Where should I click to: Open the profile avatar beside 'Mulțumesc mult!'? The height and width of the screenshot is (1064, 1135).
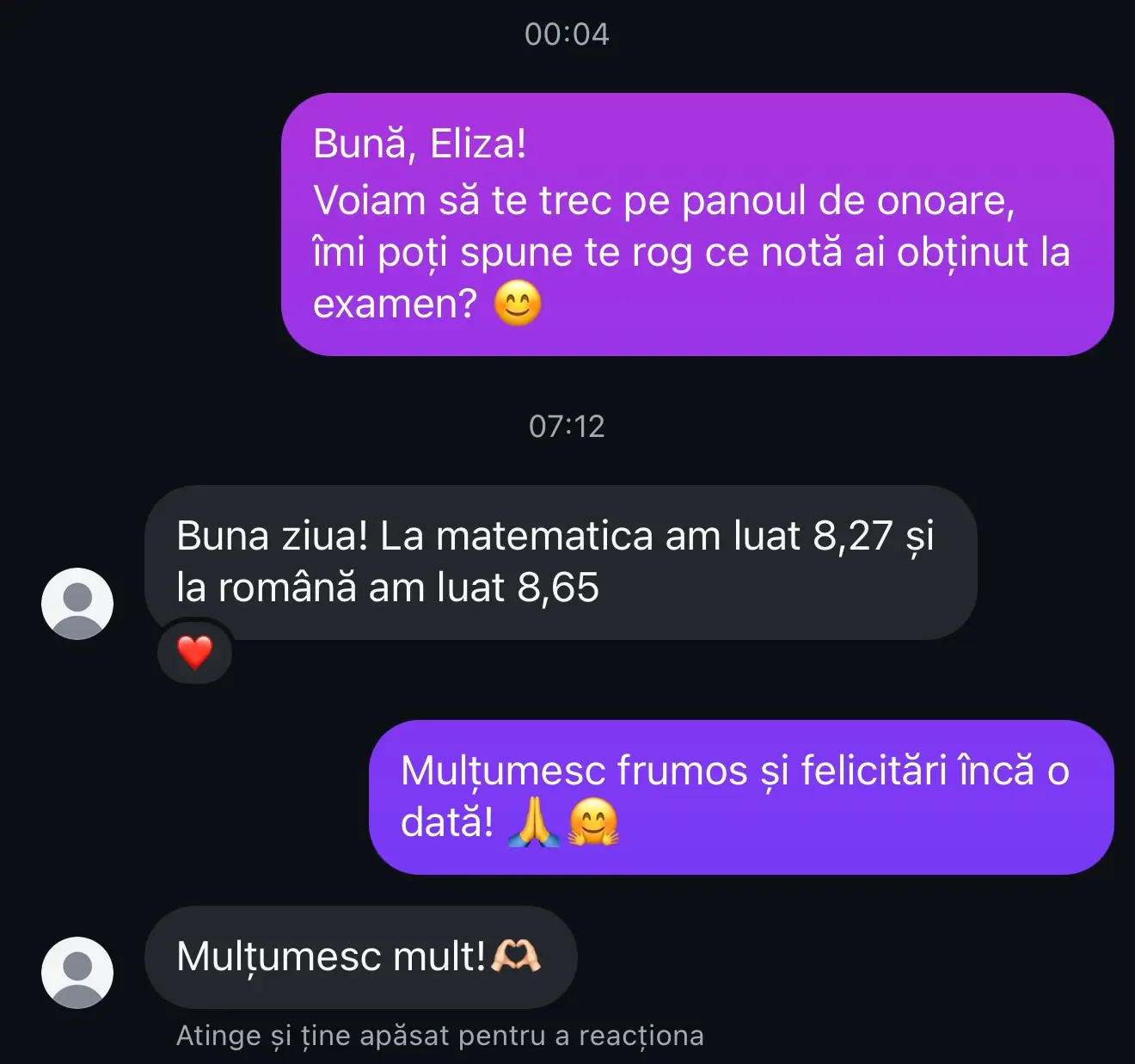[x=77, y=972]
